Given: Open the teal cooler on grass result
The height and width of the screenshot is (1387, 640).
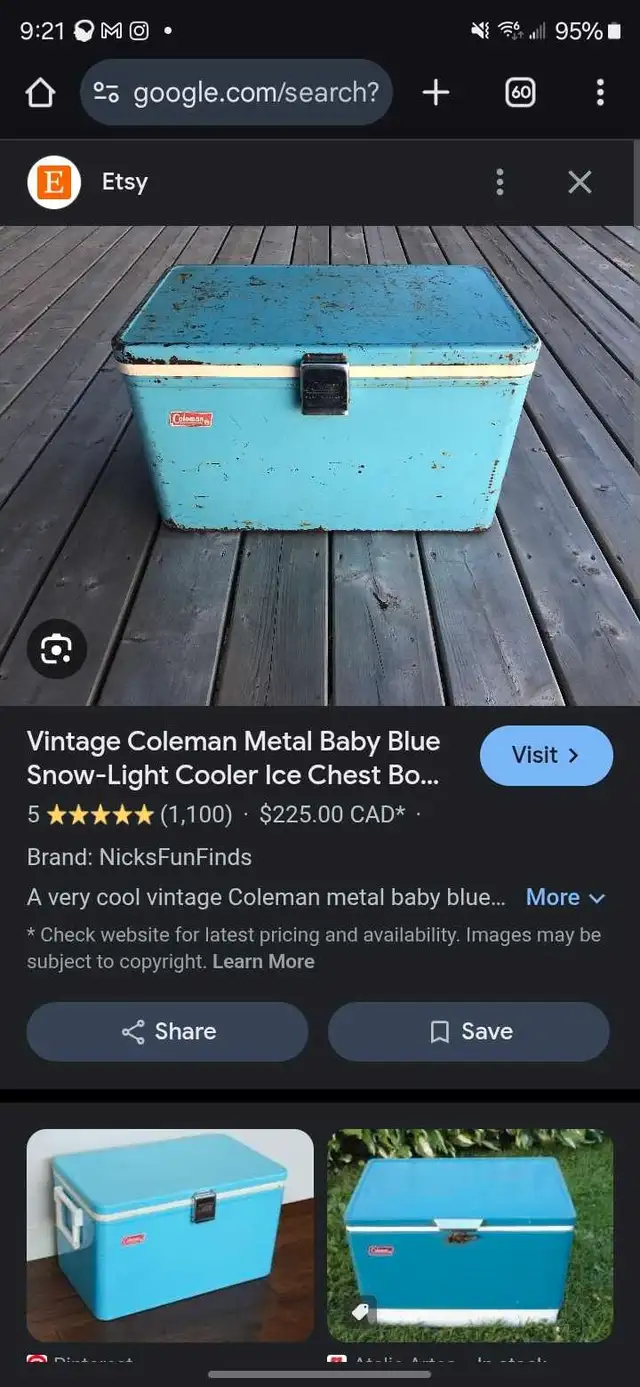Looking at the screenshot, I should [470, 1235].
